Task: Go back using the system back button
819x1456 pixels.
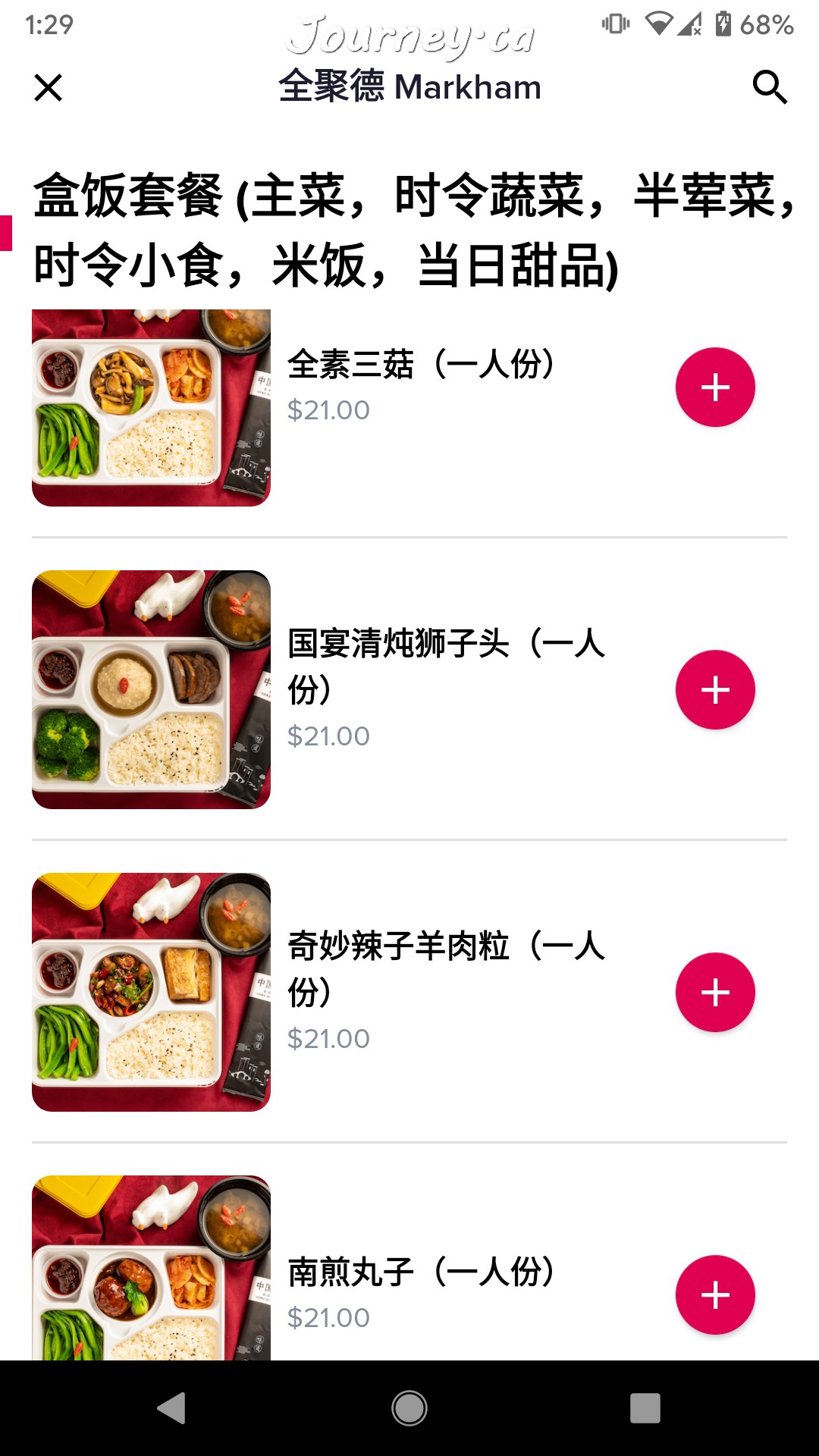Action: tap(172, 1408)
